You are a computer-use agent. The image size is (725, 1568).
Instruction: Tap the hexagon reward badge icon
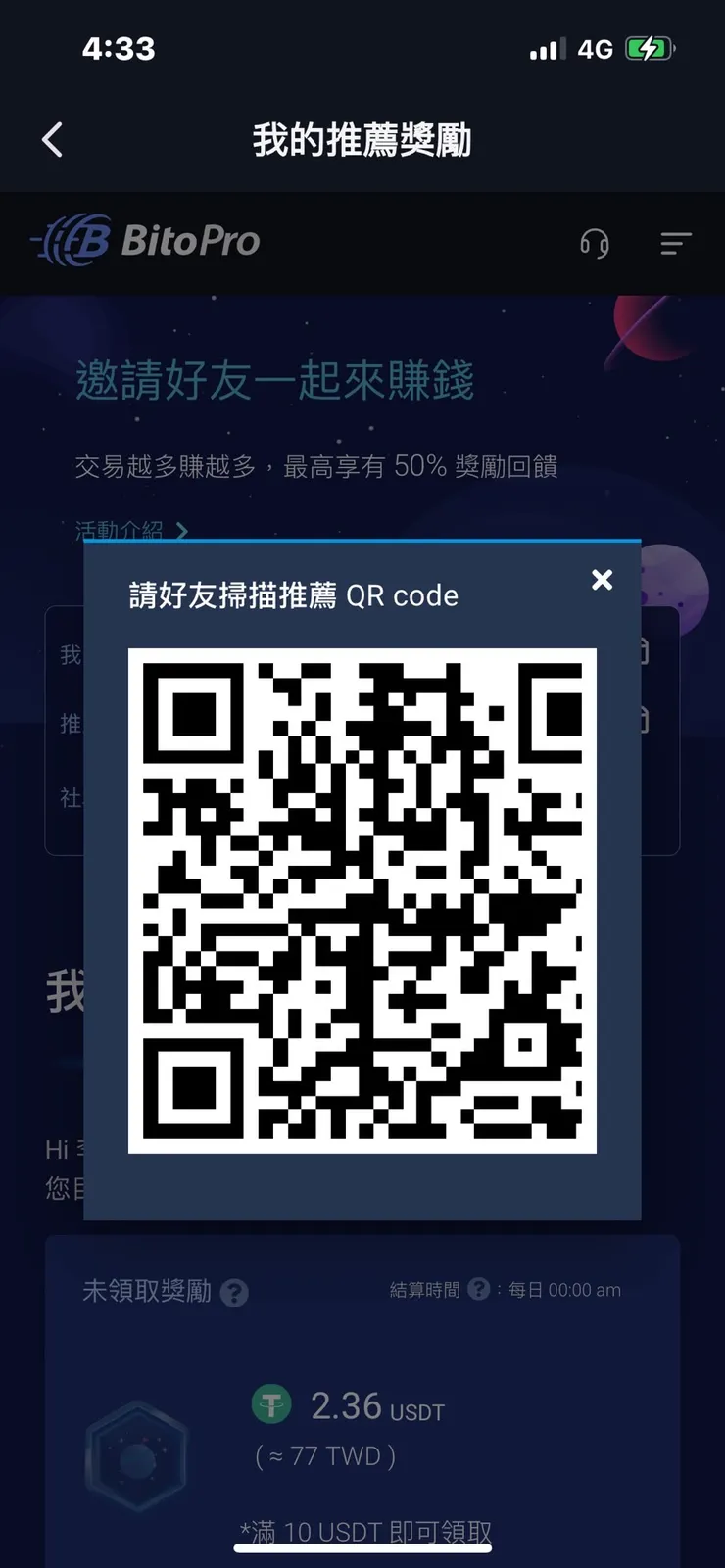(136, 1456)
